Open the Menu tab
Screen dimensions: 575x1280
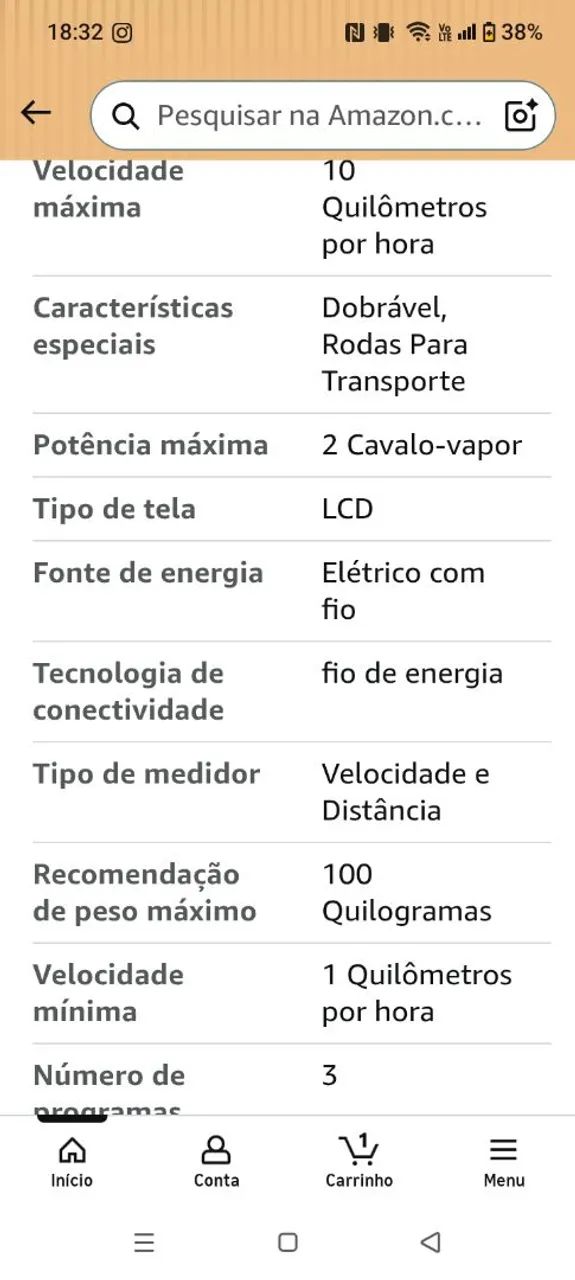(x=504, y=1161)
